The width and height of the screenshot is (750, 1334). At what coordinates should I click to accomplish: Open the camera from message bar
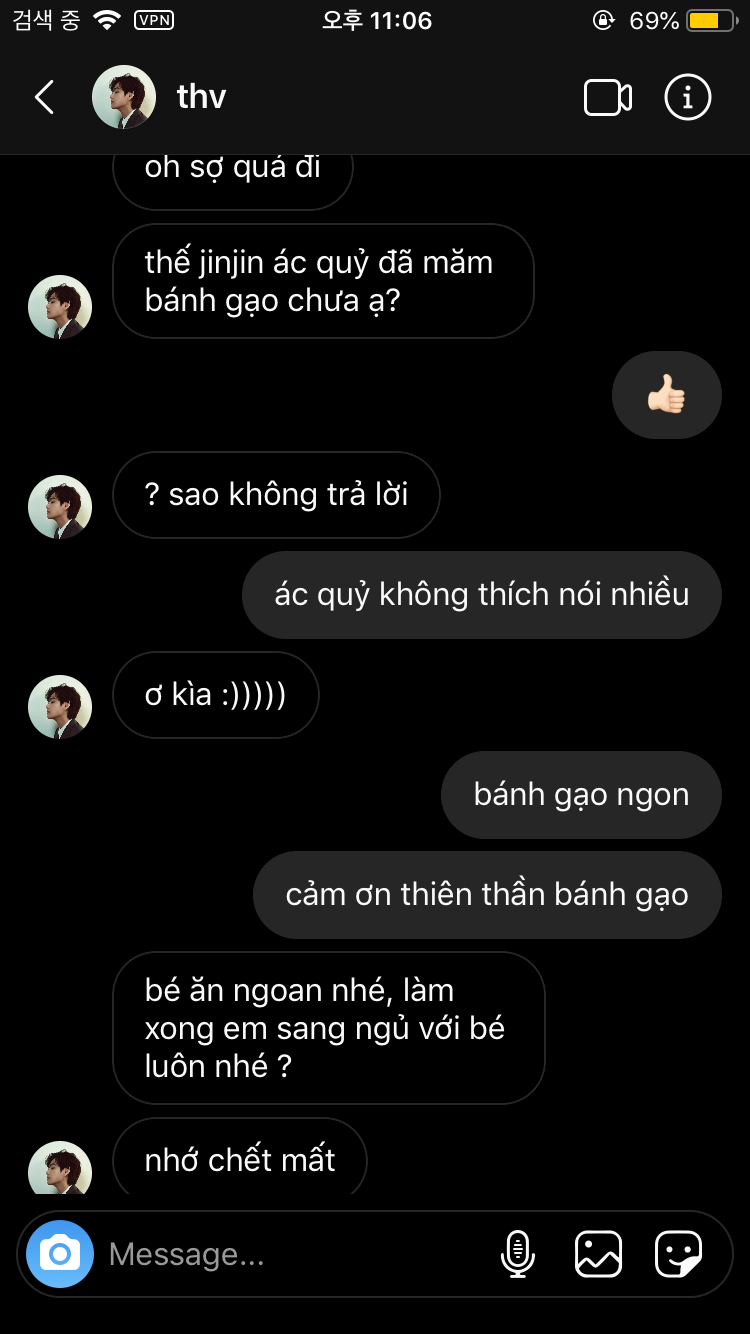(60, 1253)
